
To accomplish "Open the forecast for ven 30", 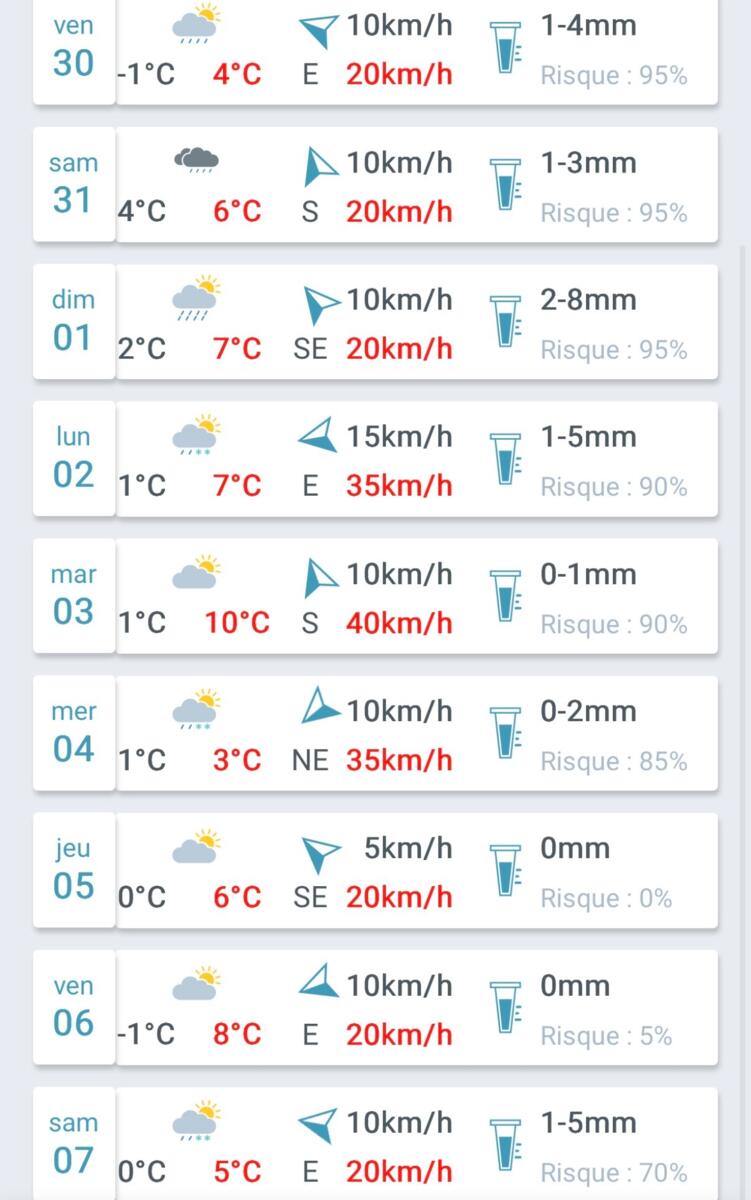I will [x=375, y=50].
